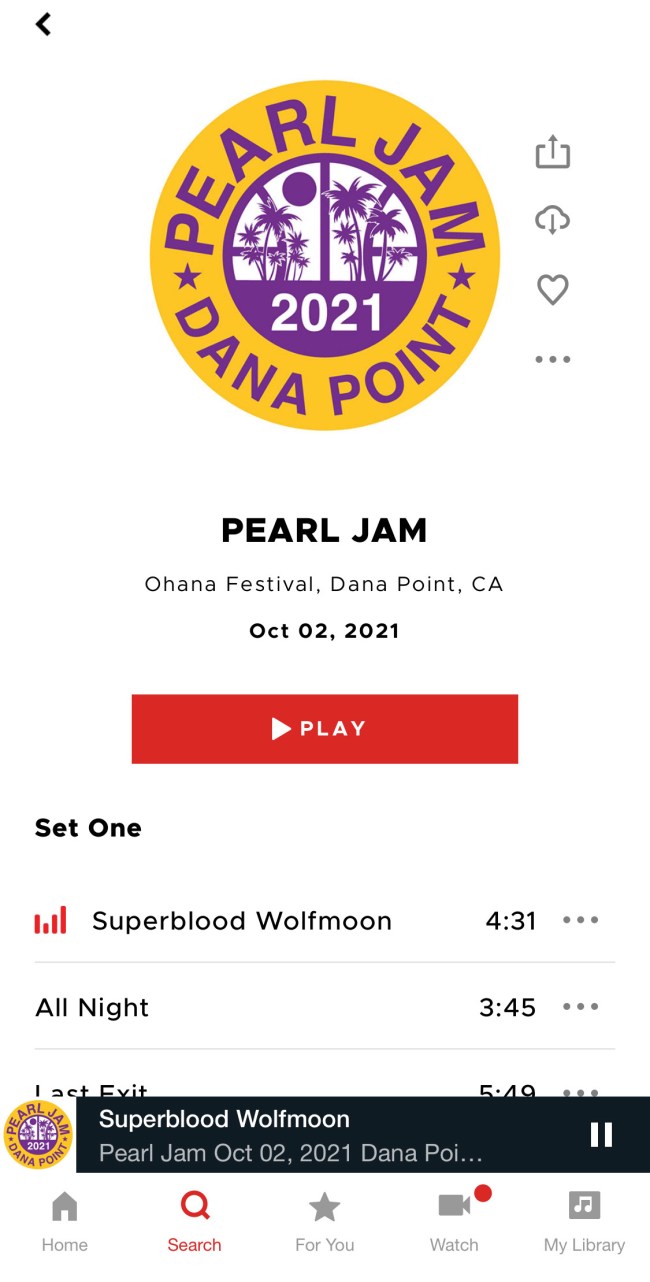Open the Watch tab
Viewport: 650px width, 1282px height.
[454, 1222]
